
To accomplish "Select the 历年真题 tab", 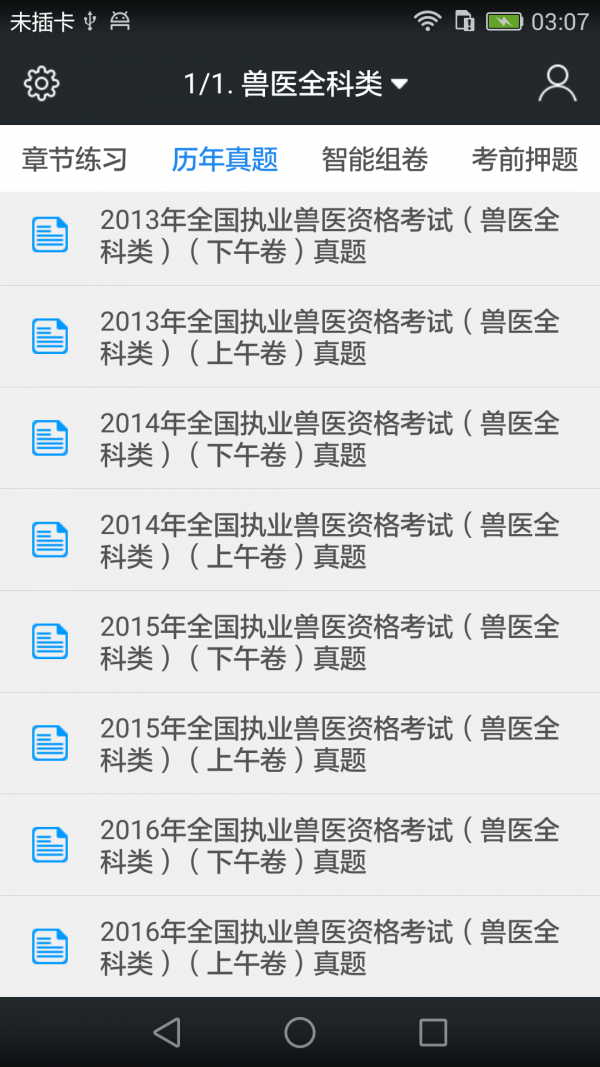I will click(x=225, y=159).
